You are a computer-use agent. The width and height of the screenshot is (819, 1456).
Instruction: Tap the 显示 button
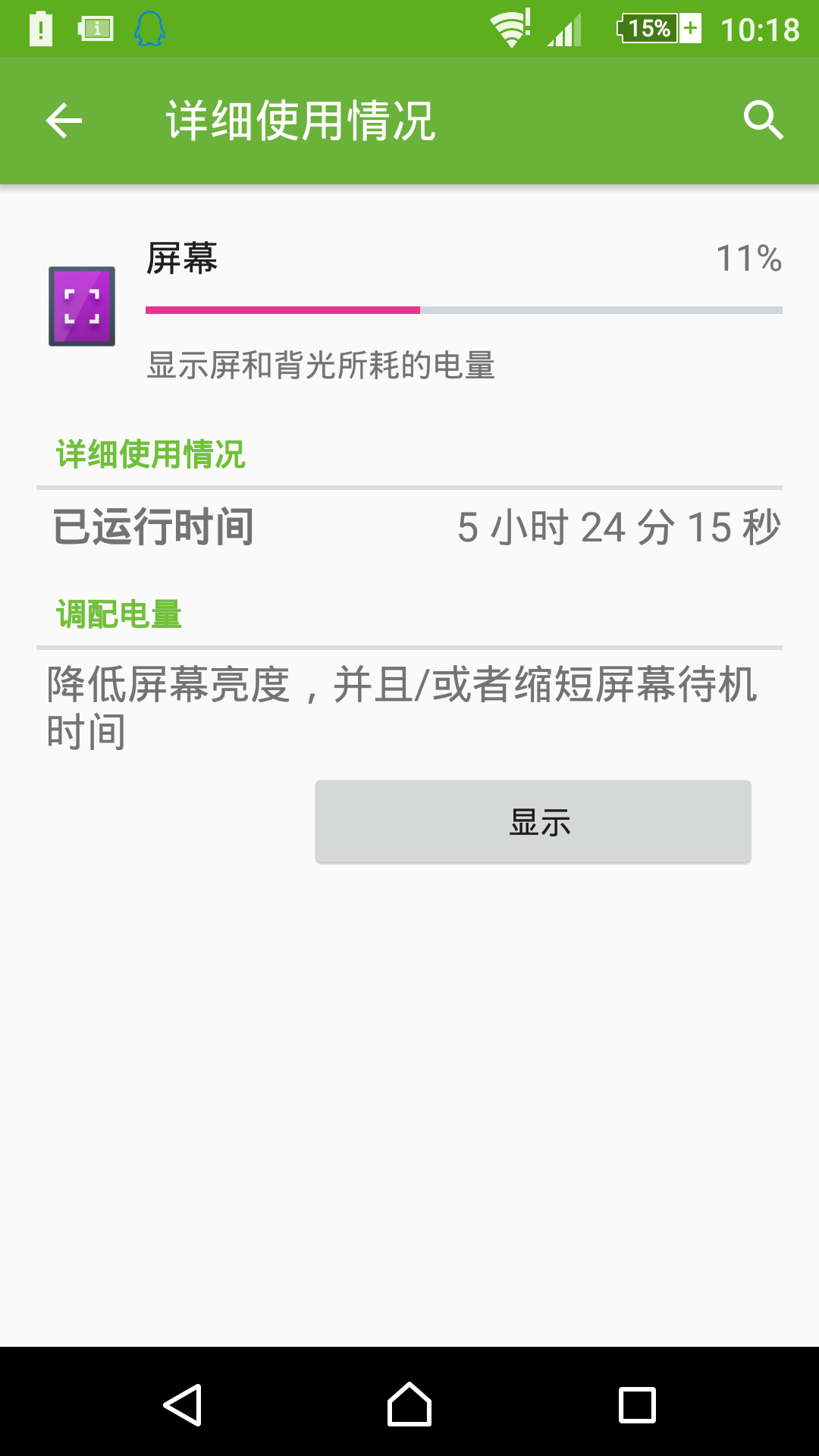(x=533, y=822)
